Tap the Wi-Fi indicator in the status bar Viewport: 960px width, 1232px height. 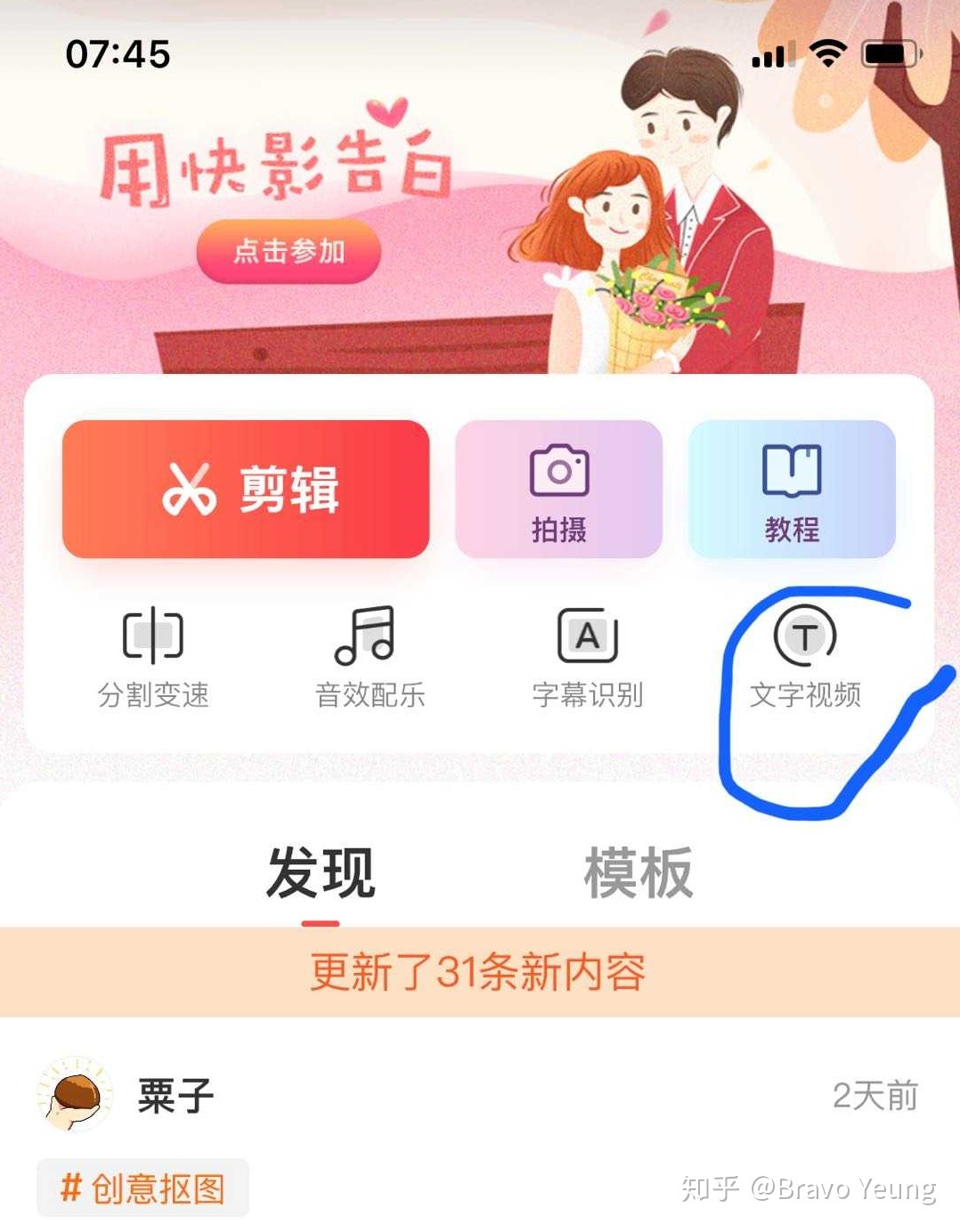(x=827, y=53)
